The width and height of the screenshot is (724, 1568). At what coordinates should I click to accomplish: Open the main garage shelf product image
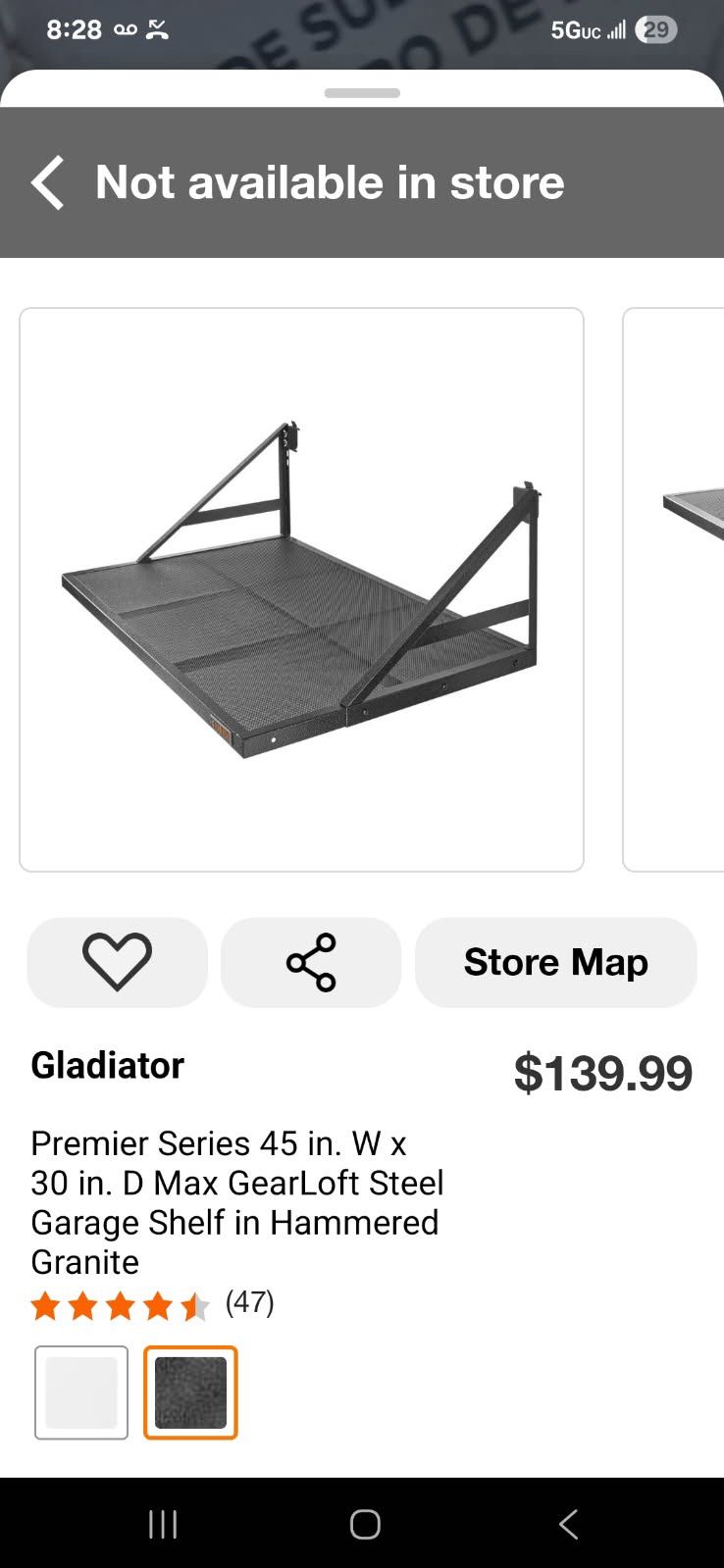point(302,589)
